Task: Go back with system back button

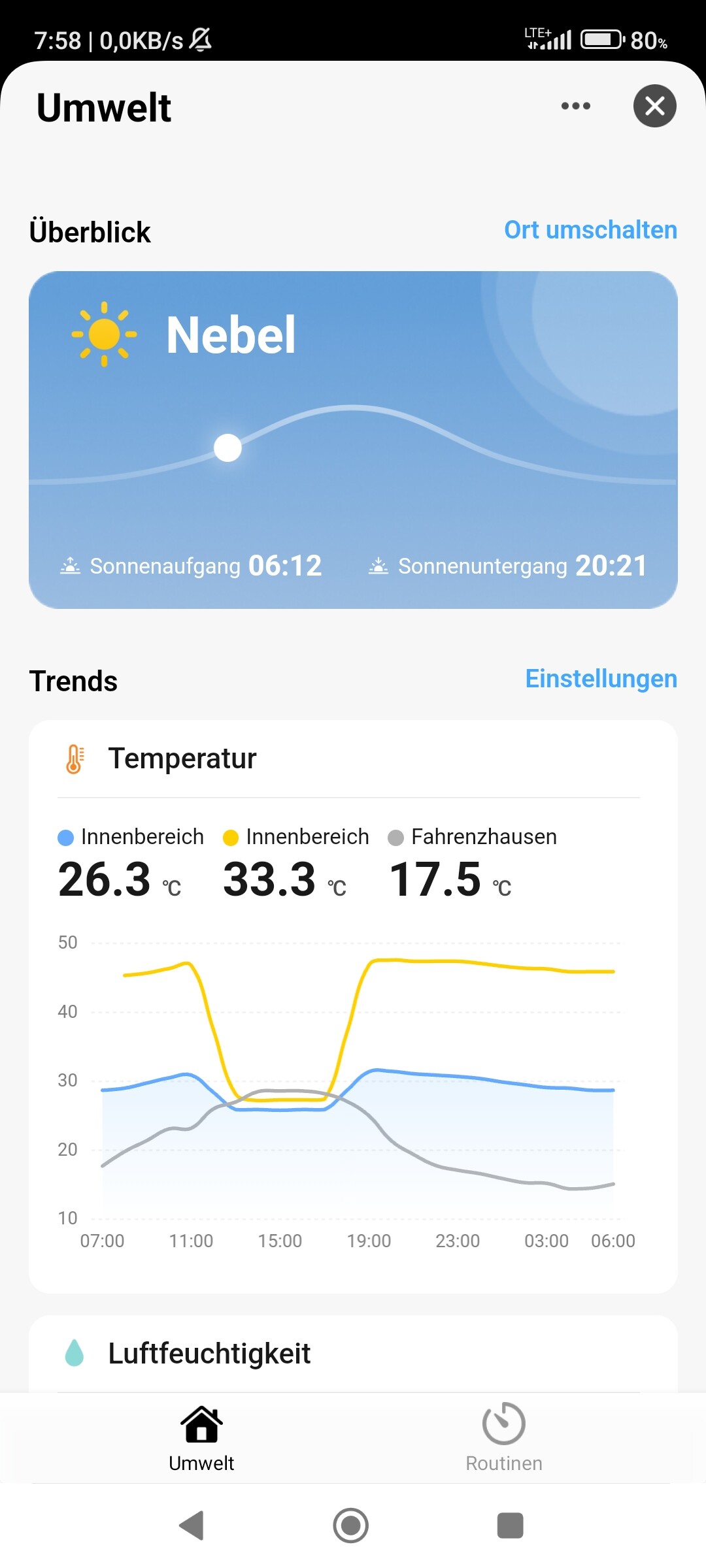Action: (192, 1526)
